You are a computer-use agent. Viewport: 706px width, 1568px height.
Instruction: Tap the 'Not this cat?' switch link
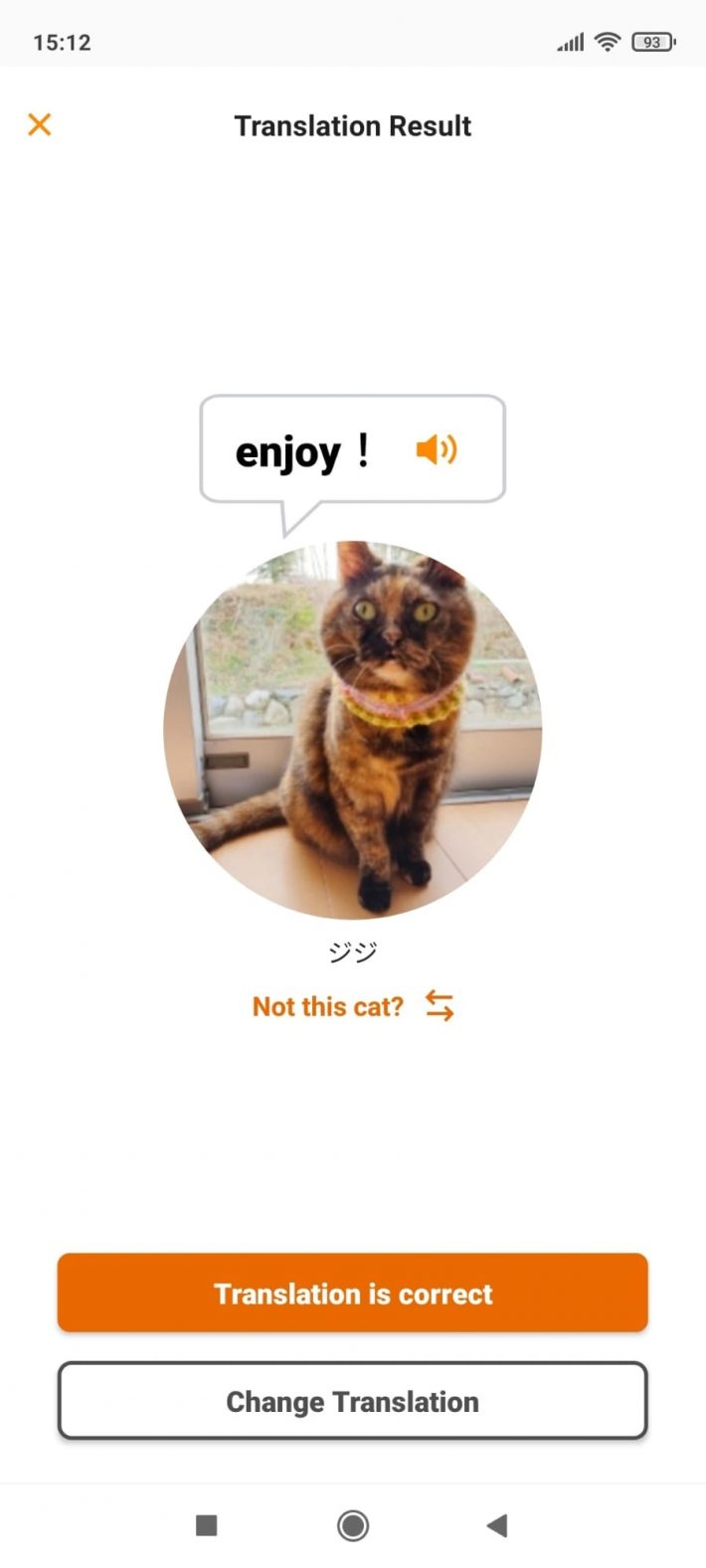click(x=352, y=1006)
